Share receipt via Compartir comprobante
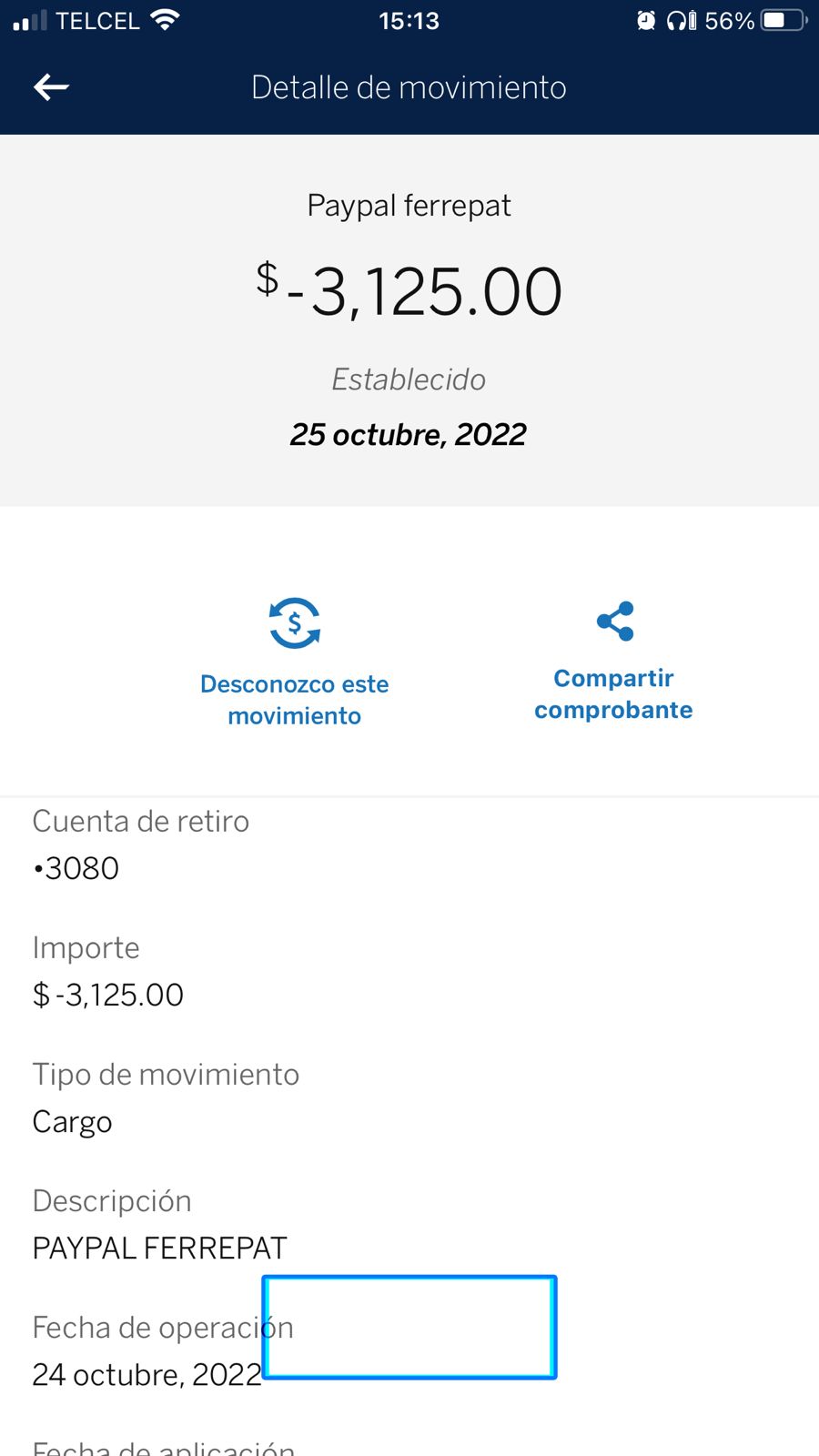Screen dimensions: 819x1456 tap(613, 662)
